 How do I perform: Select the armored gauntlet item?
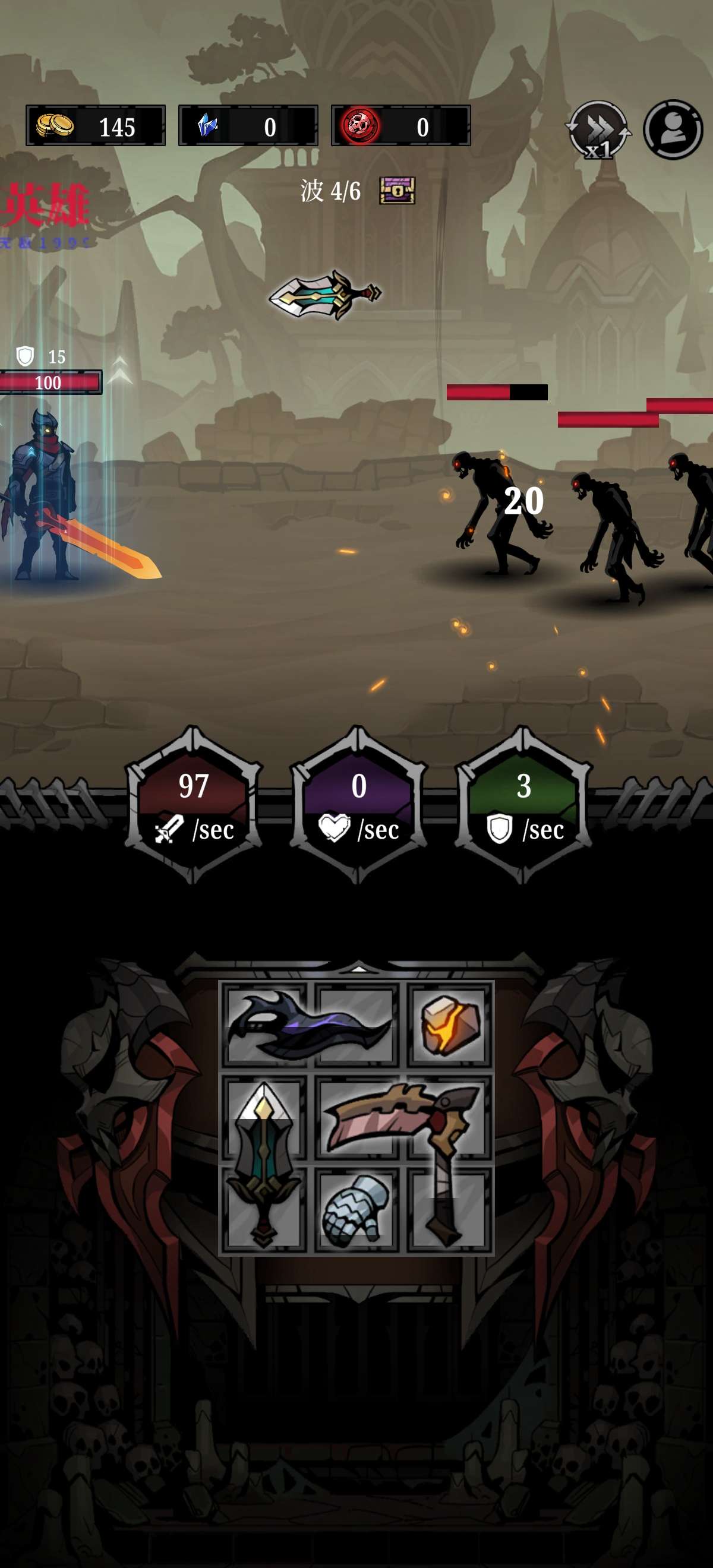tap(356, 1209)
